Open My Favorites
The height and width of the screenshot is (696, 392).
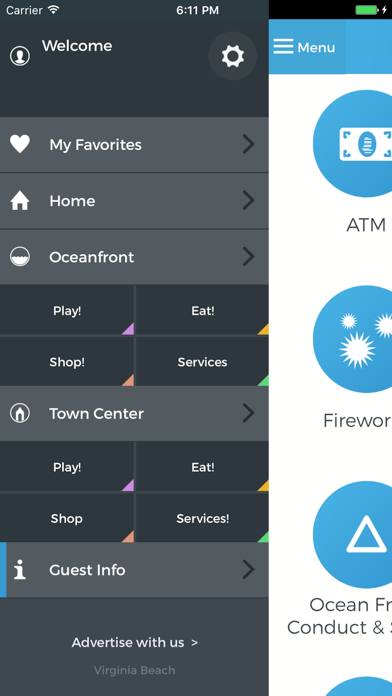(134, 145)
